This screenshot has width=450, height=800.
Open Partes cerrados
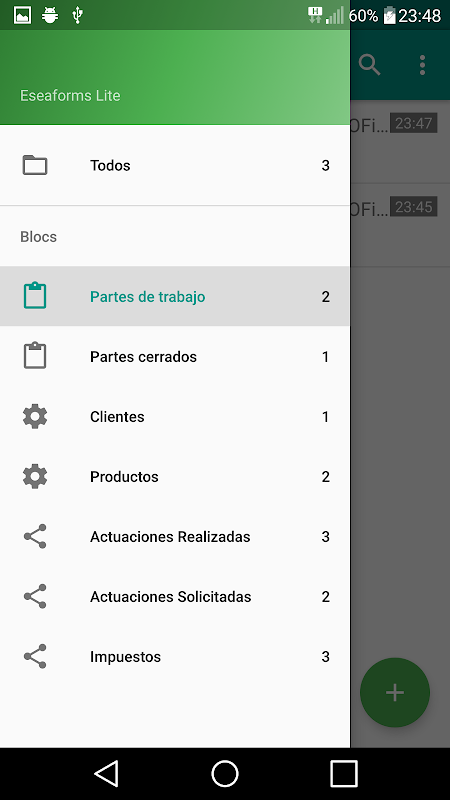click(x=175, y=357)
